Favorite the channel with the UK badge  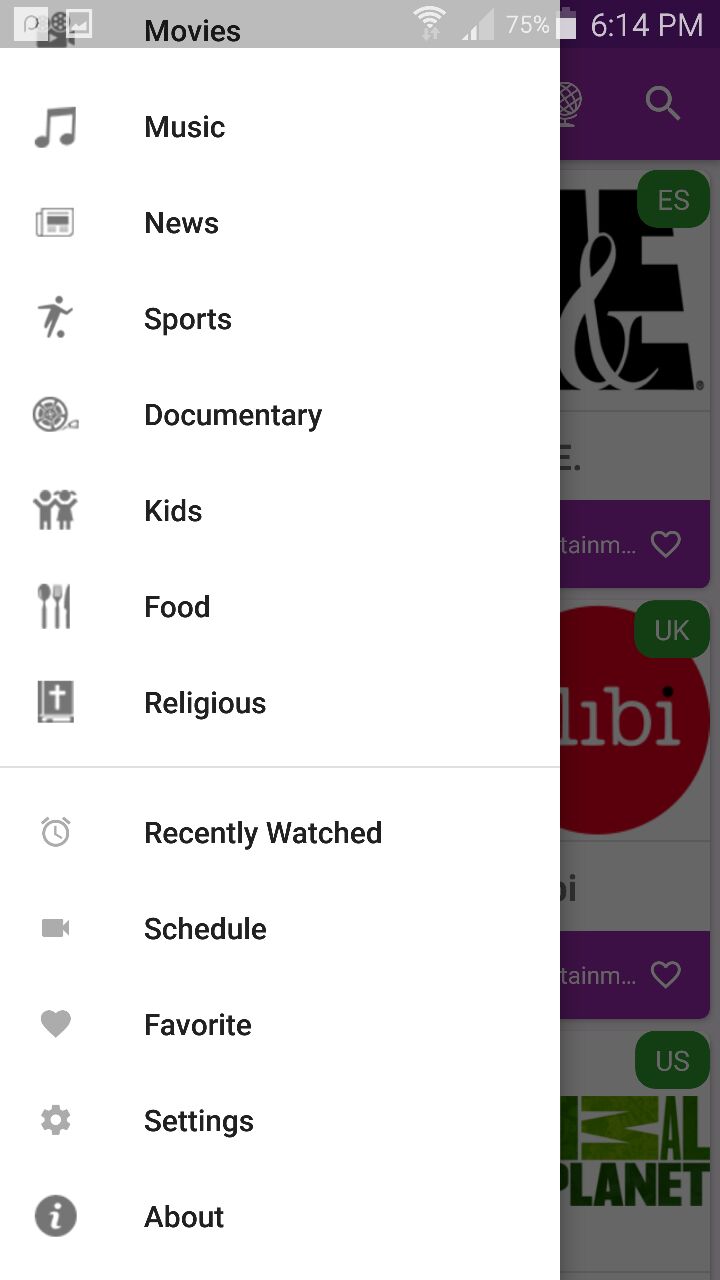(665, 974)
